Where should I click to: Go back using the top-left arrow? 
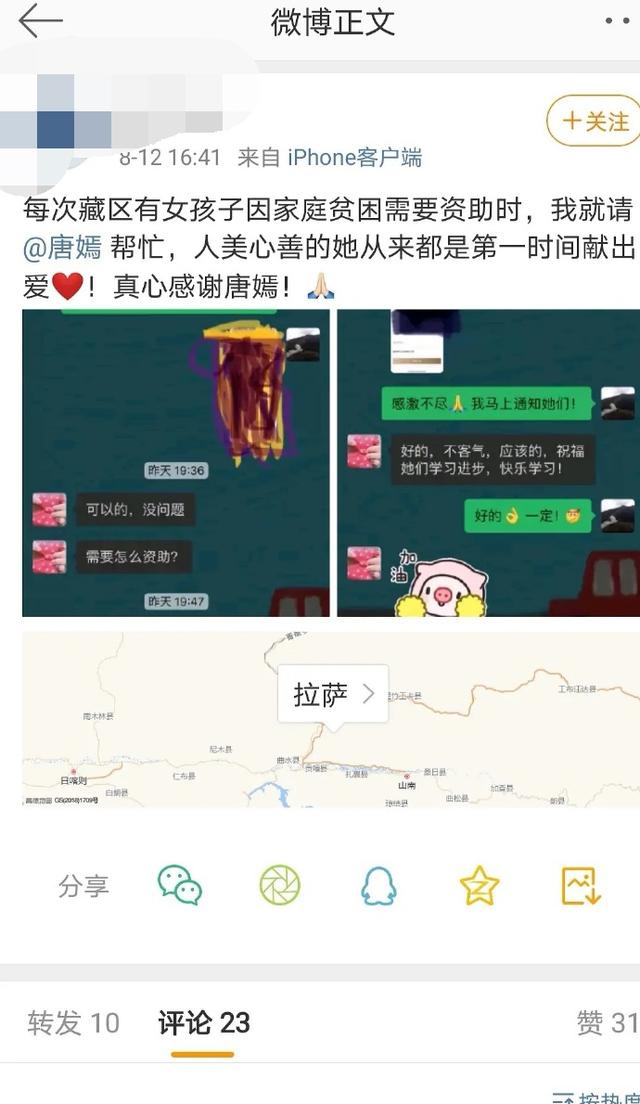tap(40, 21)
